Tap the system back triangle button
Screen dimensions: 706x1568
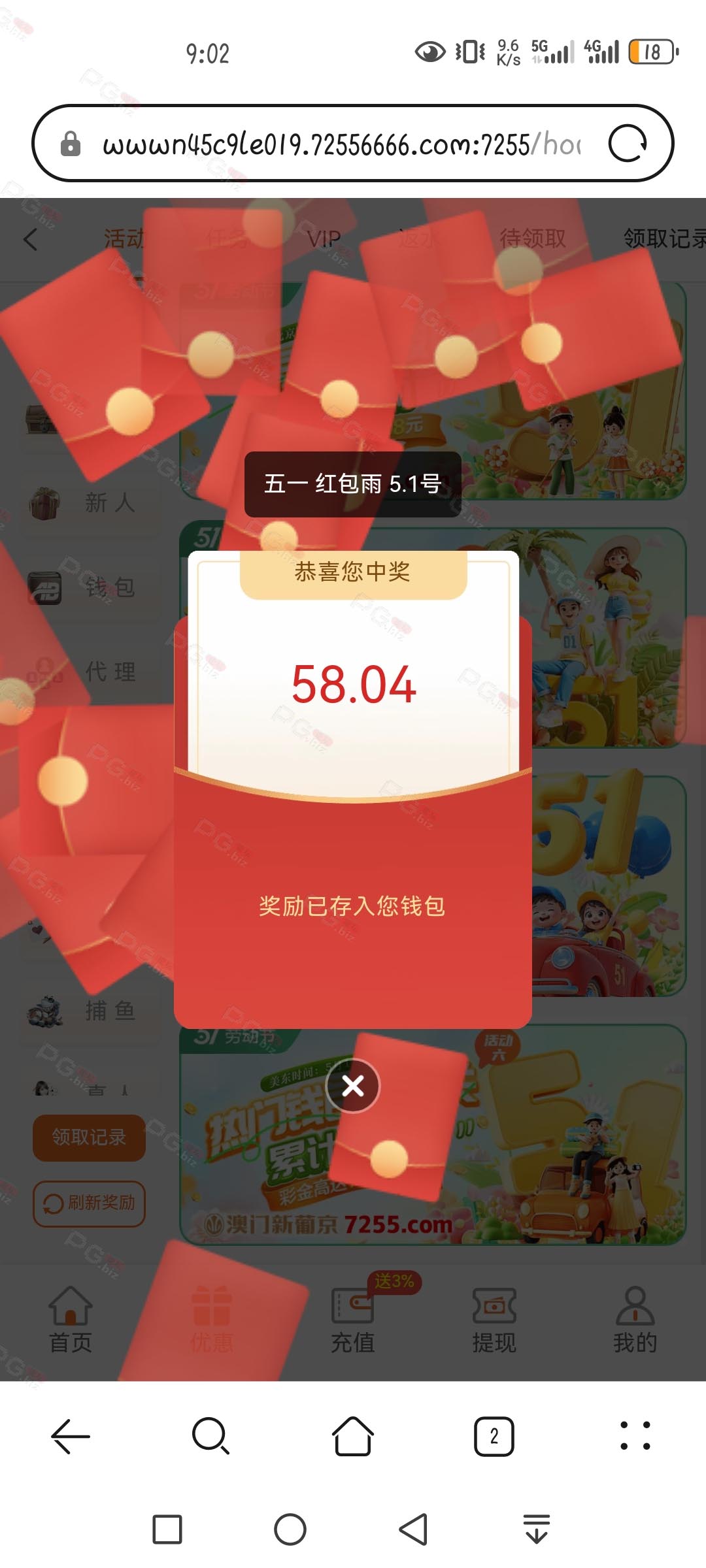tap(413, 1529)
